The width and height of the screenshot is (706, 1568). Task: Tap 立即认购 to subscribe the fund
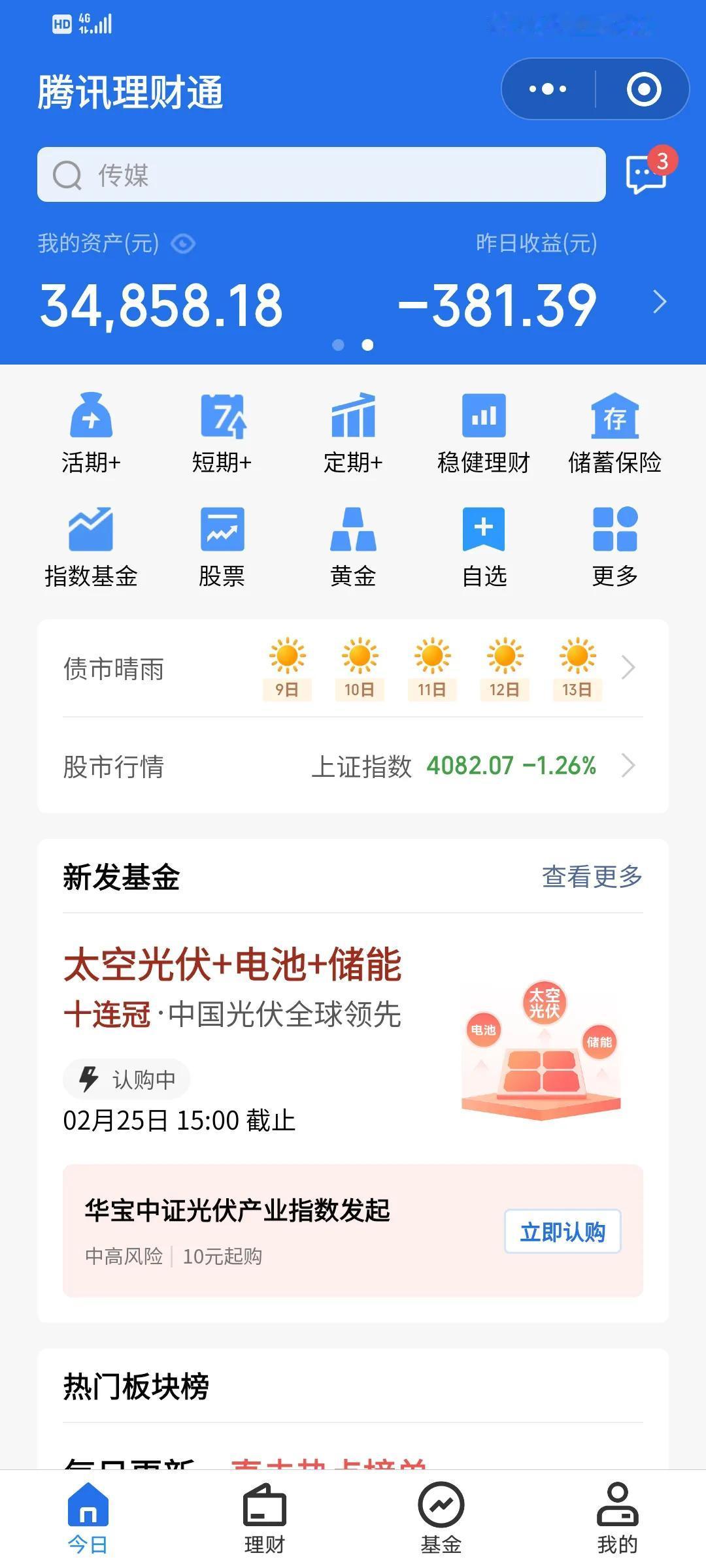[562, 1231]
